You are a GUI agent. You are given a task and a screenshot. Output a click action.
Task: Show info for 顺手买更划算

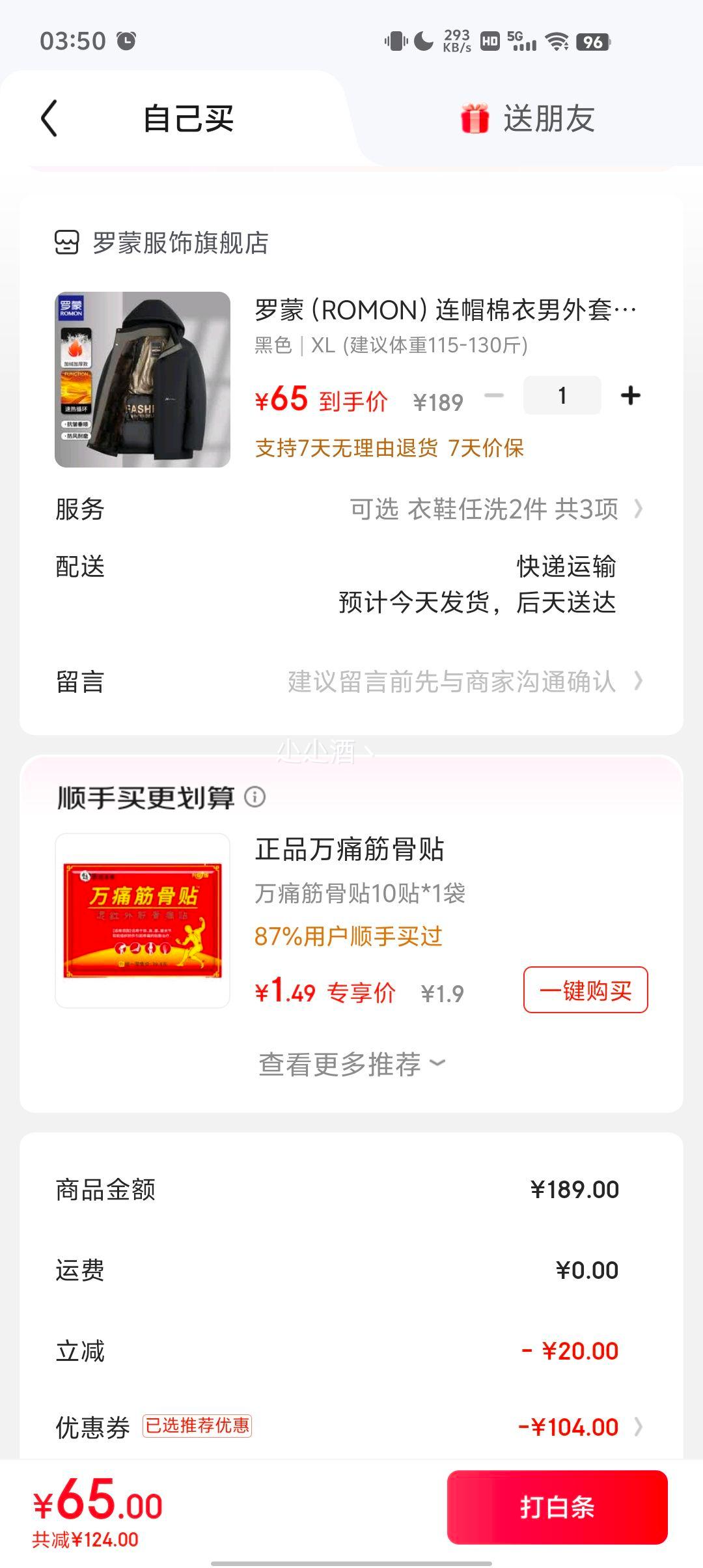click(x=255, y=796)
